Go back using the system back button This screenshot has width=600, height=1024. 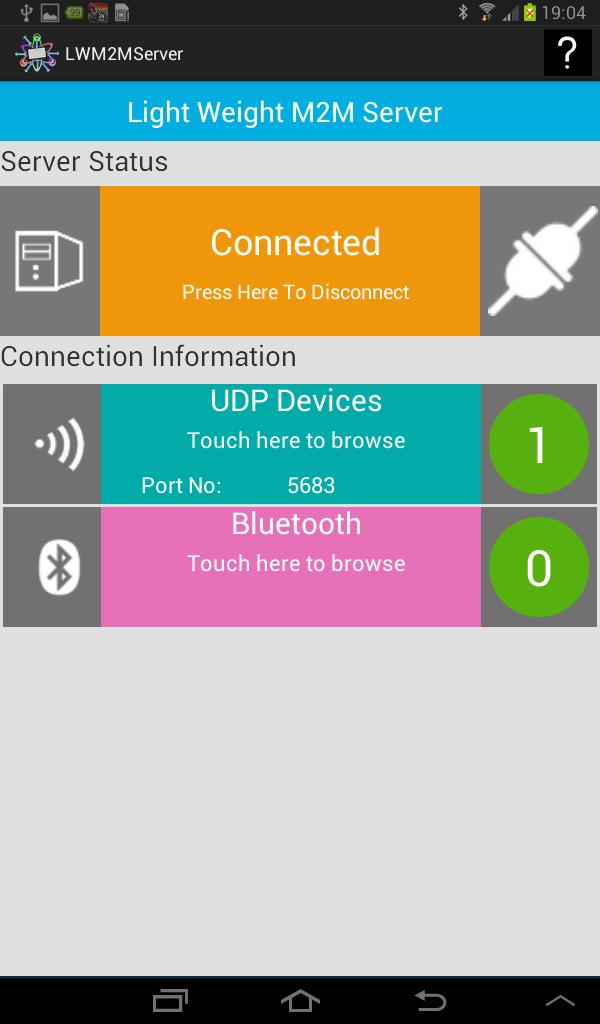[x=430, y=1000]
